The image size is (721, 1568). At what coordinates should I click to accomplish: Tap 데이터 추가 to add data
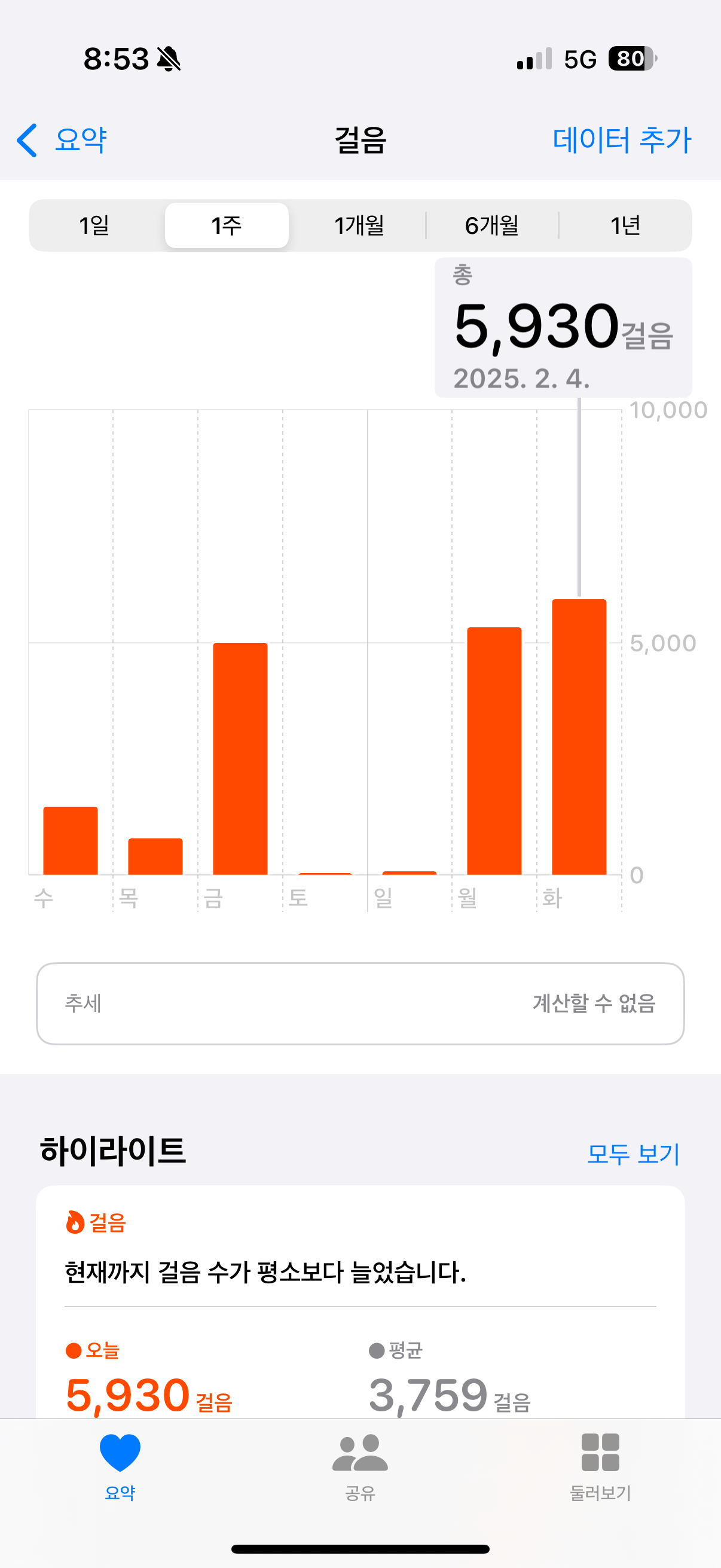[x=621, y=140]
